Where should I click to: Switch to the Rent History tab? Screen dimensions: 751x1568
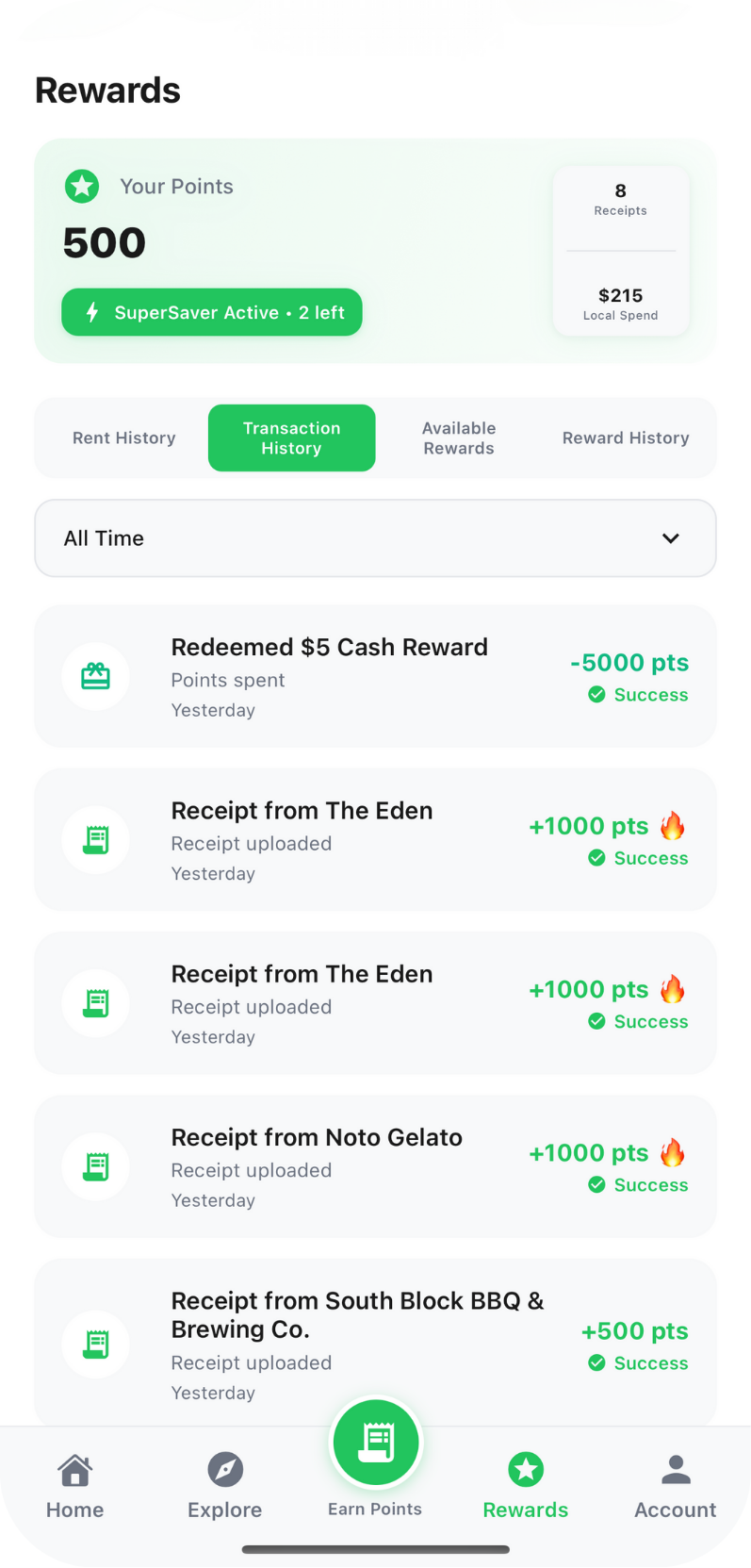click(x=123, y=437)
